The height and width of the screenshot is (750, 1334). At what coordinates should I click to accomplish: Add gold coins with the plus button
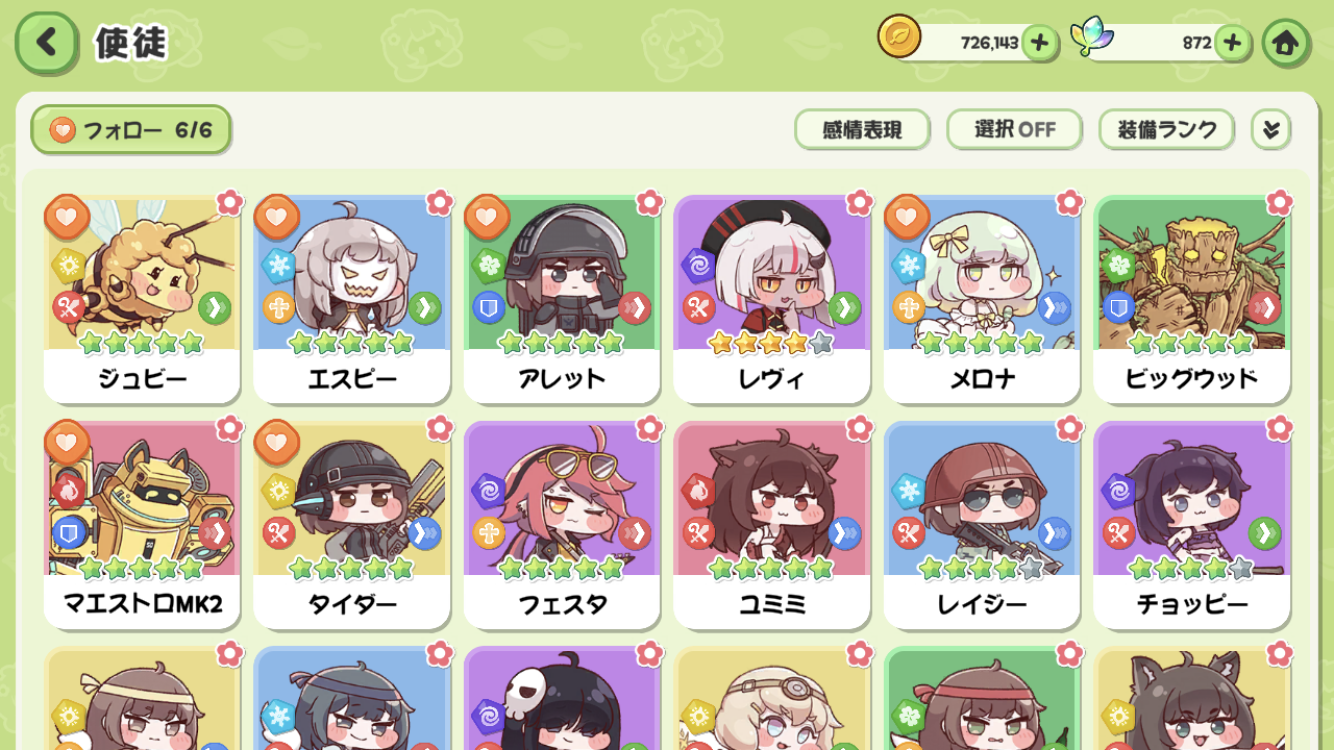(x=1040, y=43)
